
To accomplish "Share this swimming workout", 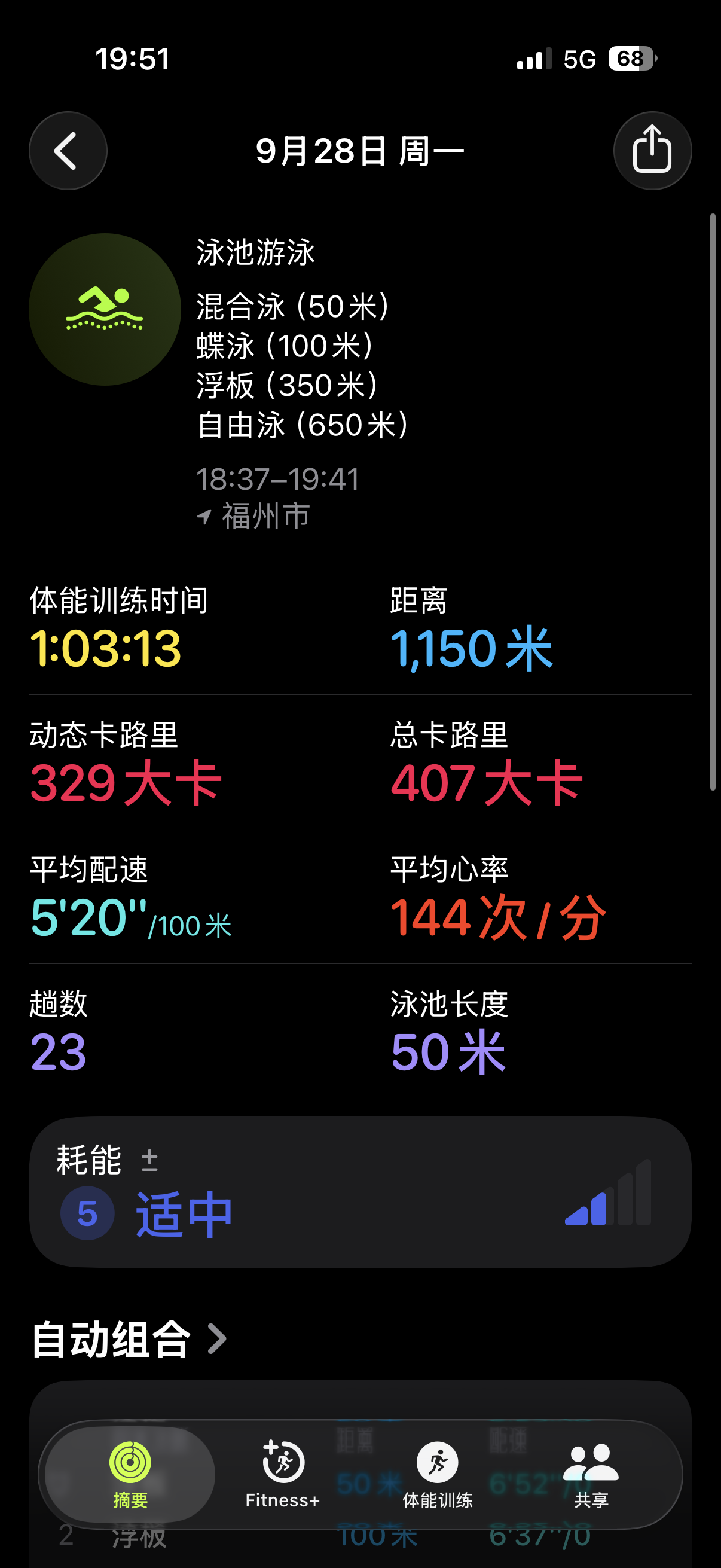I will tap(652, 150).
